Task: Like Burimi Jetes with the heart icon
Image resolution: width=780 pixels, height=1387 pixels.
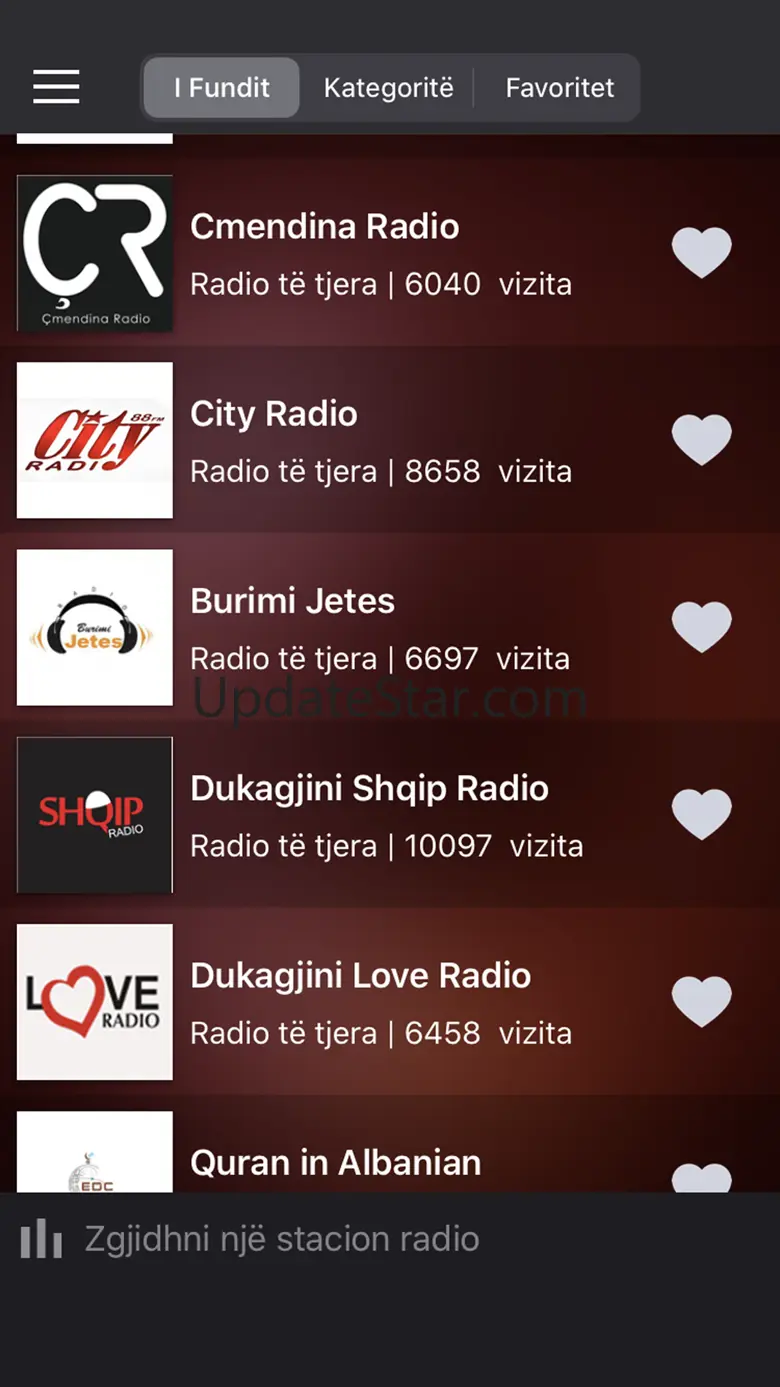Action: 701,627
